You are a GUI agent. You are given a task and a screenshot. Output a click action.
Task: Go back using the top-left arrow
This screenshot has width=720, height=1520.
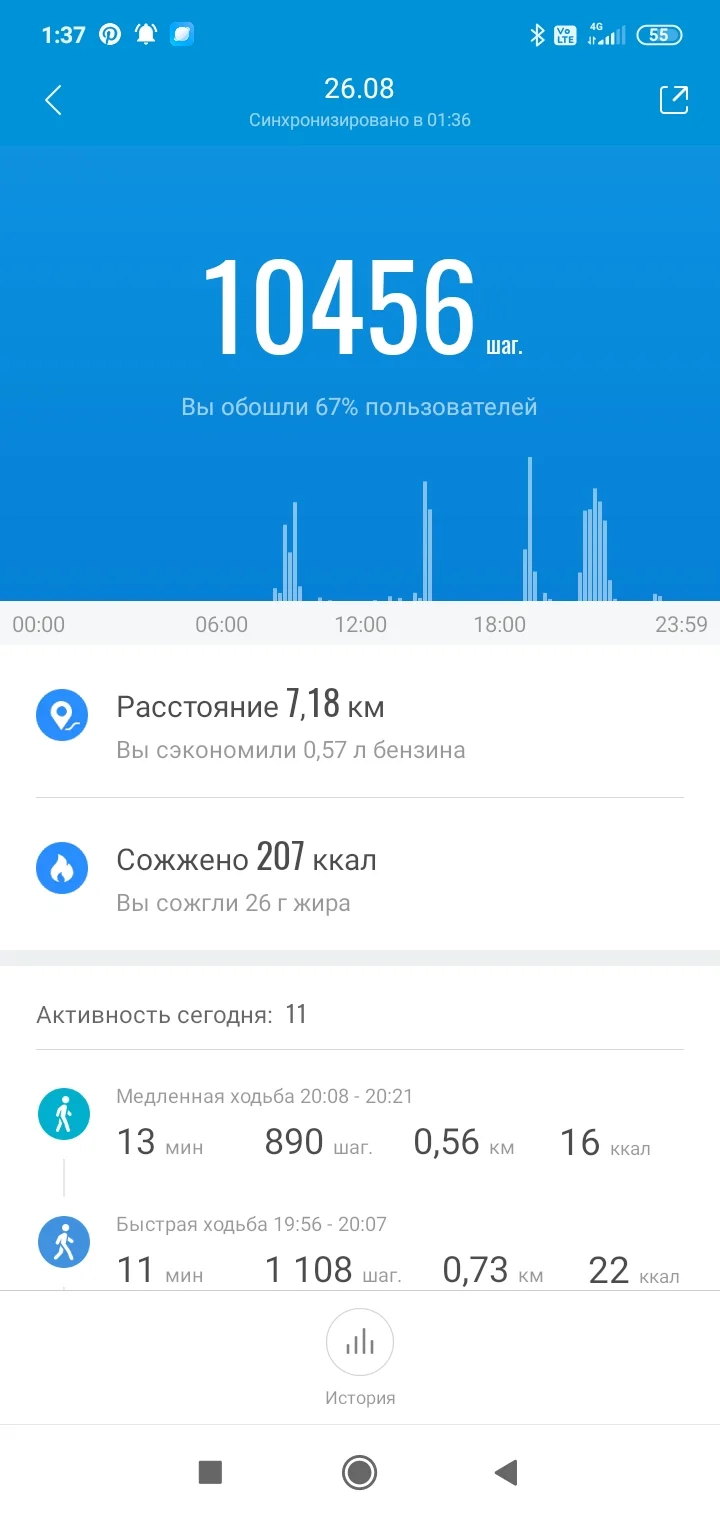coord(54,100)
